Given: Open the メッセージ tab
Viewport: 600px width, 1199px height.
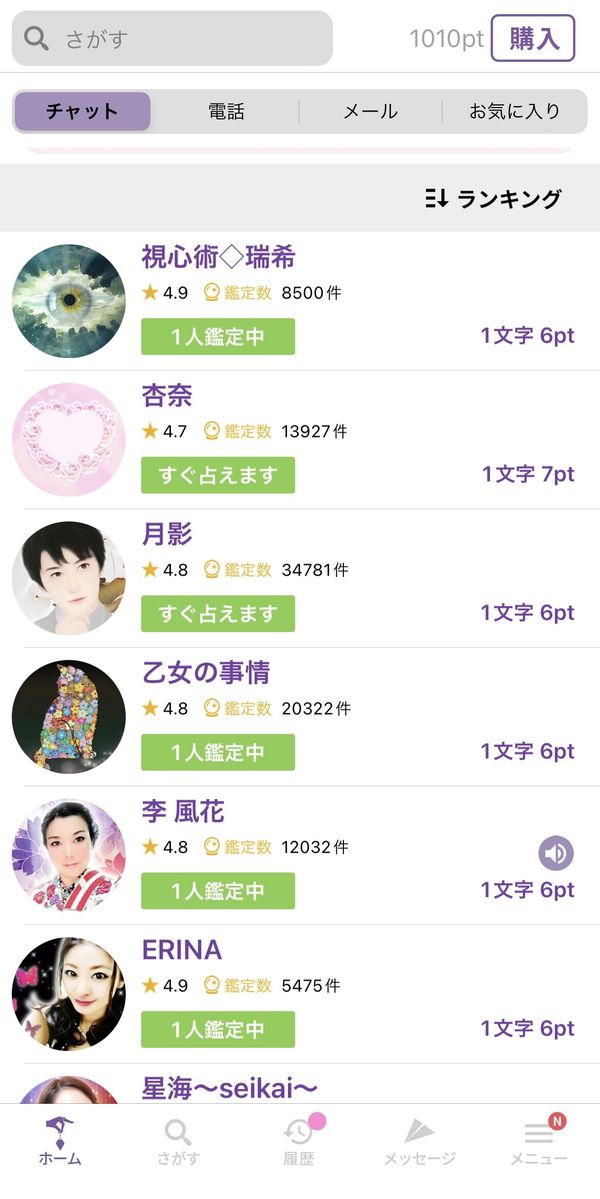Looking at the screenshot, I should click(x=419, y=1142).
